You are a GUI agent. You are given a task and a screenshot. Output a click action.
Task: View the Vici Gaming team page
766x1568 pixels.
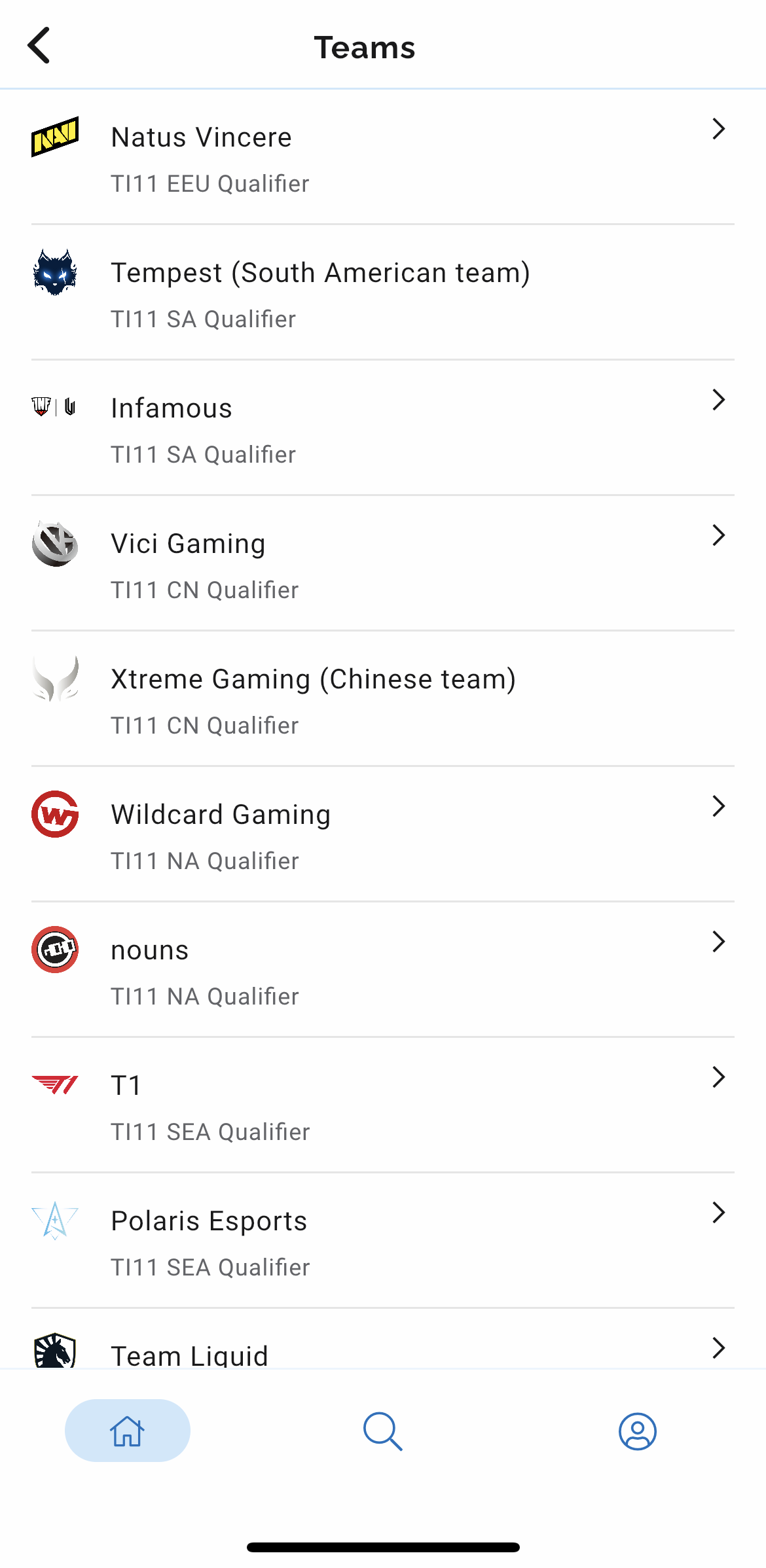tap(383, 563)
